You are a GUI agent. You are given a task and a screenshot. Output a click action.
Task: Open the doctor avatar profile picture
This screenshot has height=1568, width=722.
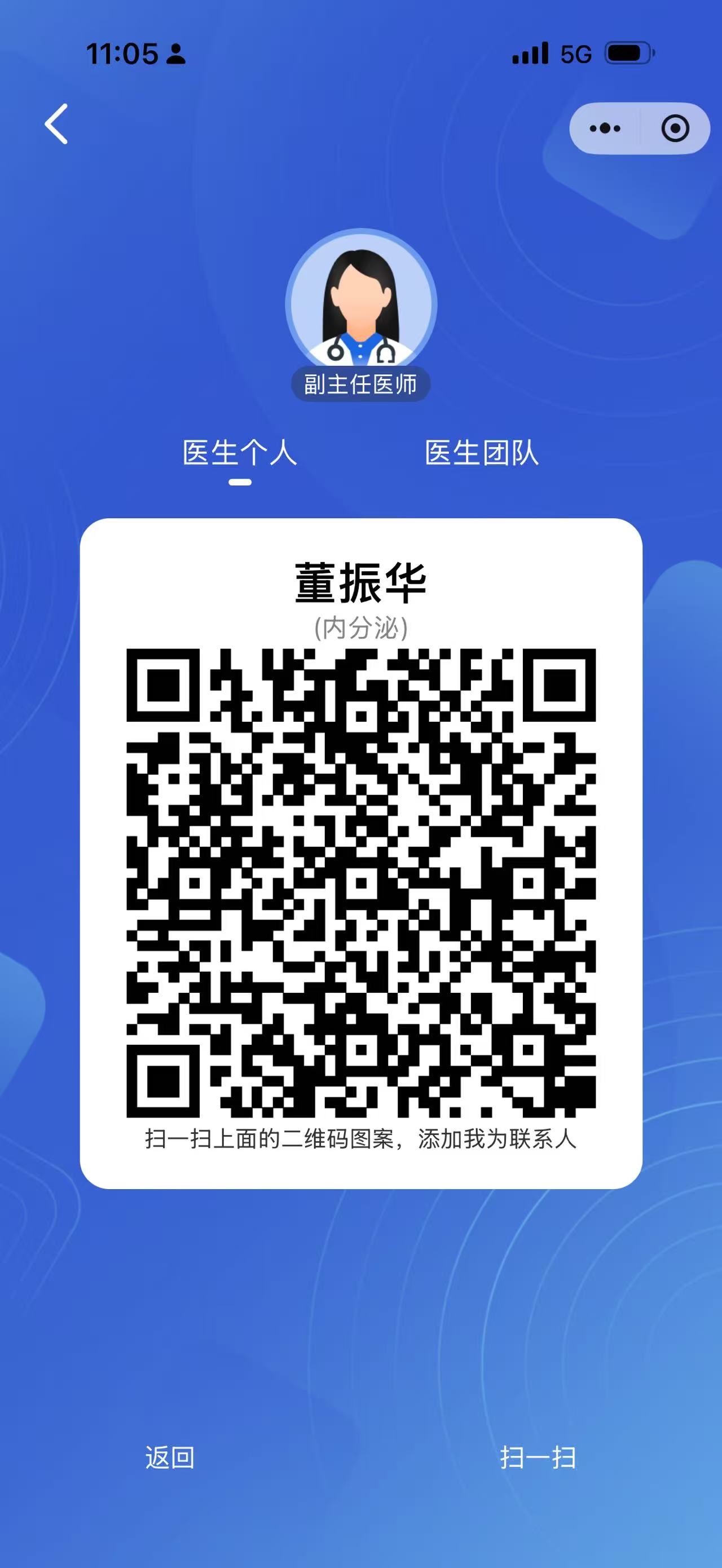pyautogui.click(x=361, y=304)
